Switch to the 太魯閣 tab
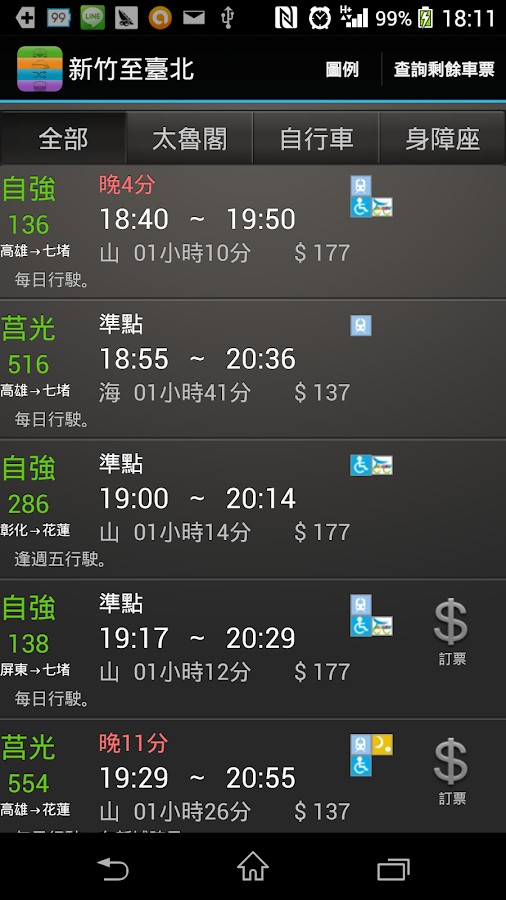 point(190,139)
